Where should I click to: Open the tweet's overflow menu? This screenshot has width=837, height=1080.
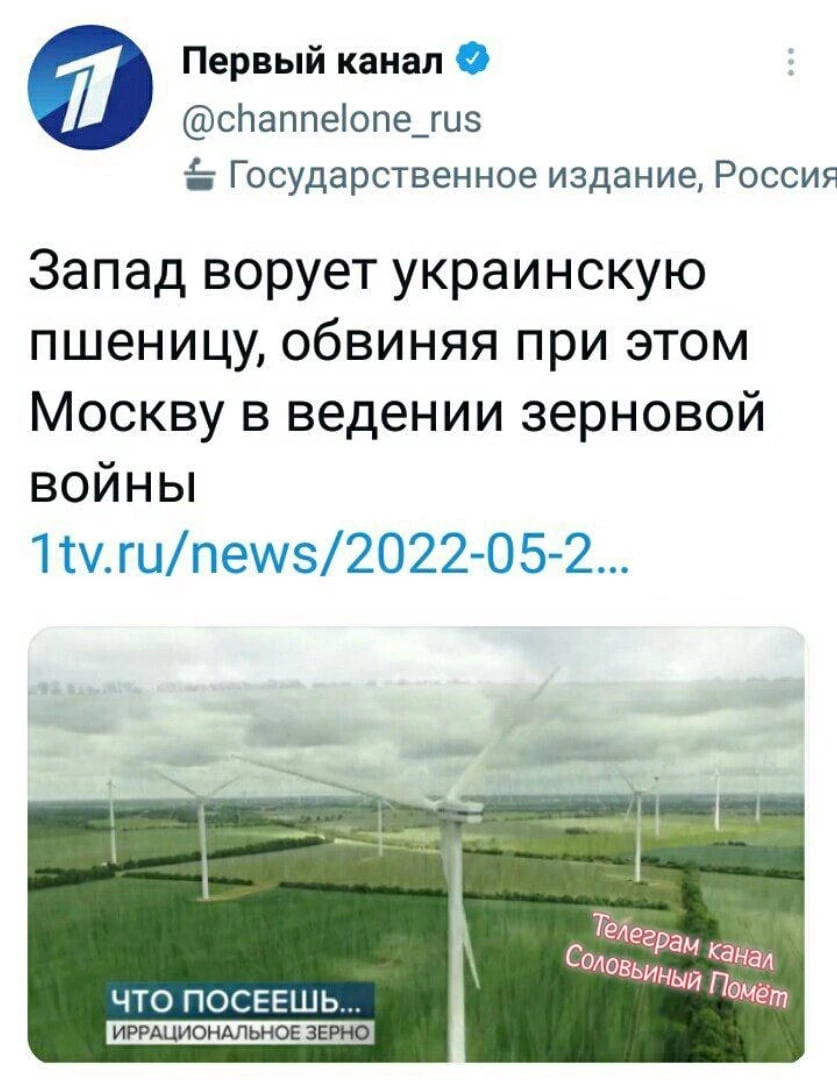point(791,62)
